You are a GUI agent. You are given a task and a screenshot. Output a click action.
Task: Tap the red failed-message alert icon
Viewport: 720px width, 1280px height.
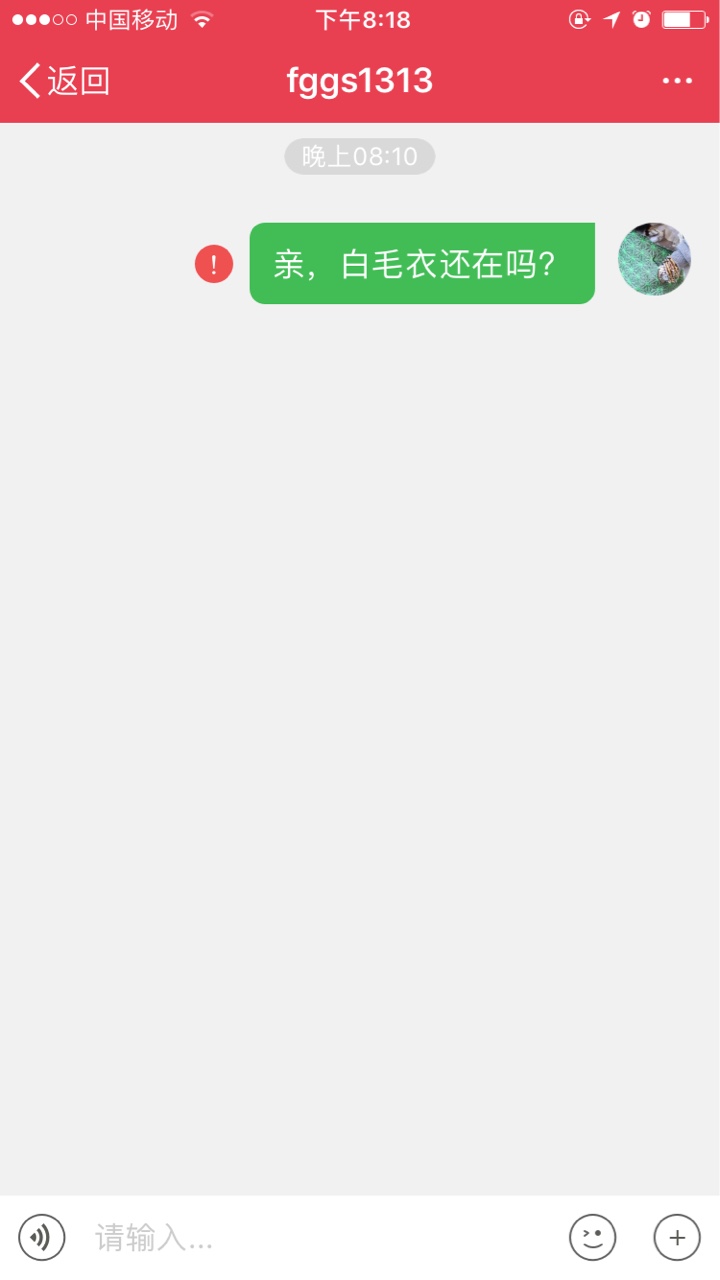214,264
